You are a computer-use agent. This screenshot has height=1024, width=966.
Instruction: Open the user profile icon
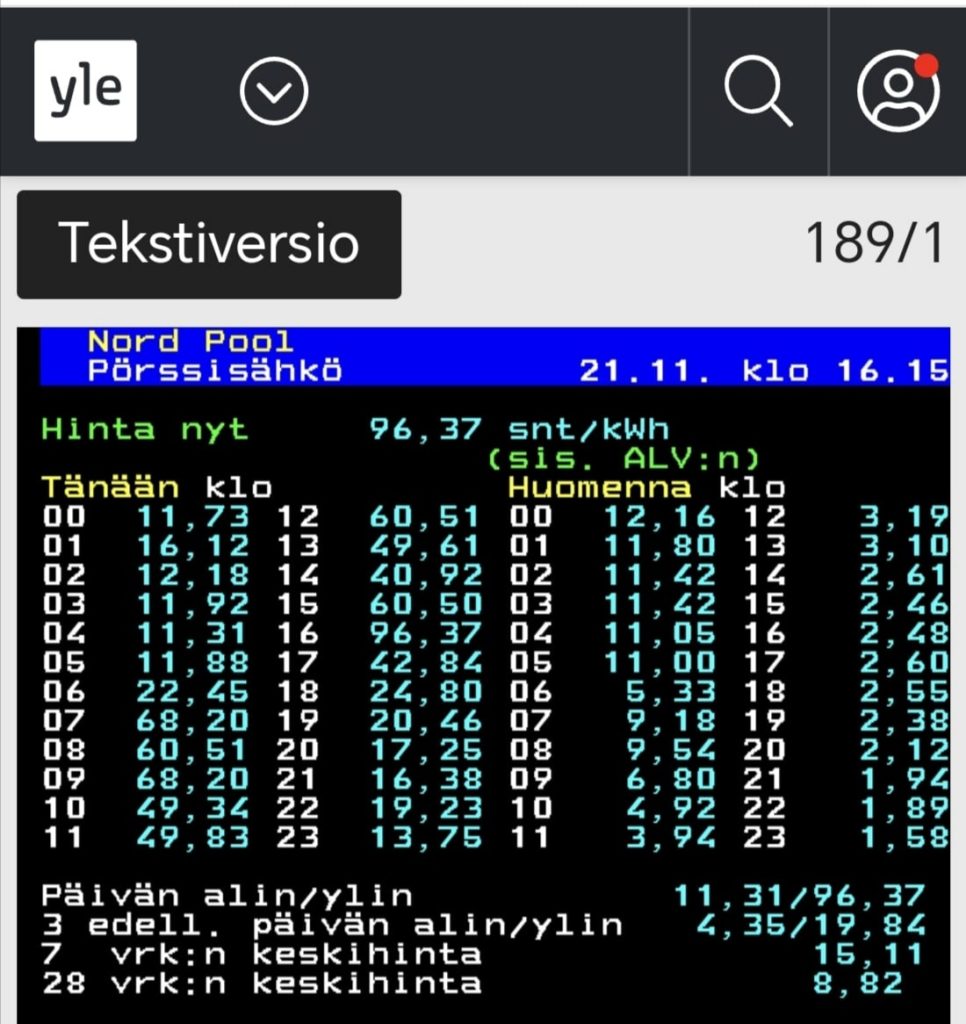coord(897,91)
